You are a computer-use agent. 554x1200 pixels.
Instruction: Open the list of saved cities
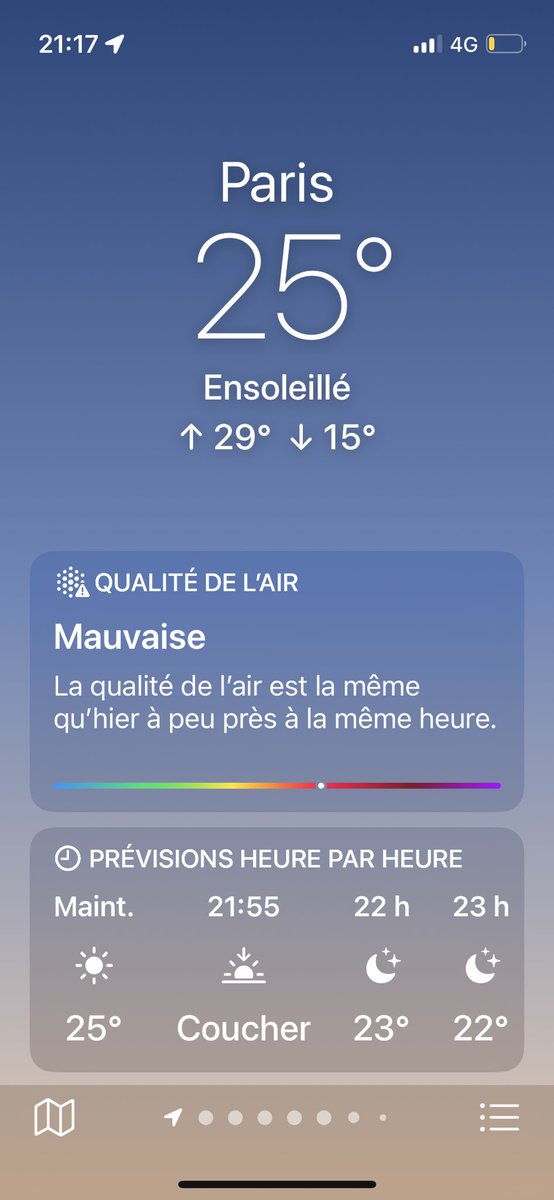[499, 1117]
